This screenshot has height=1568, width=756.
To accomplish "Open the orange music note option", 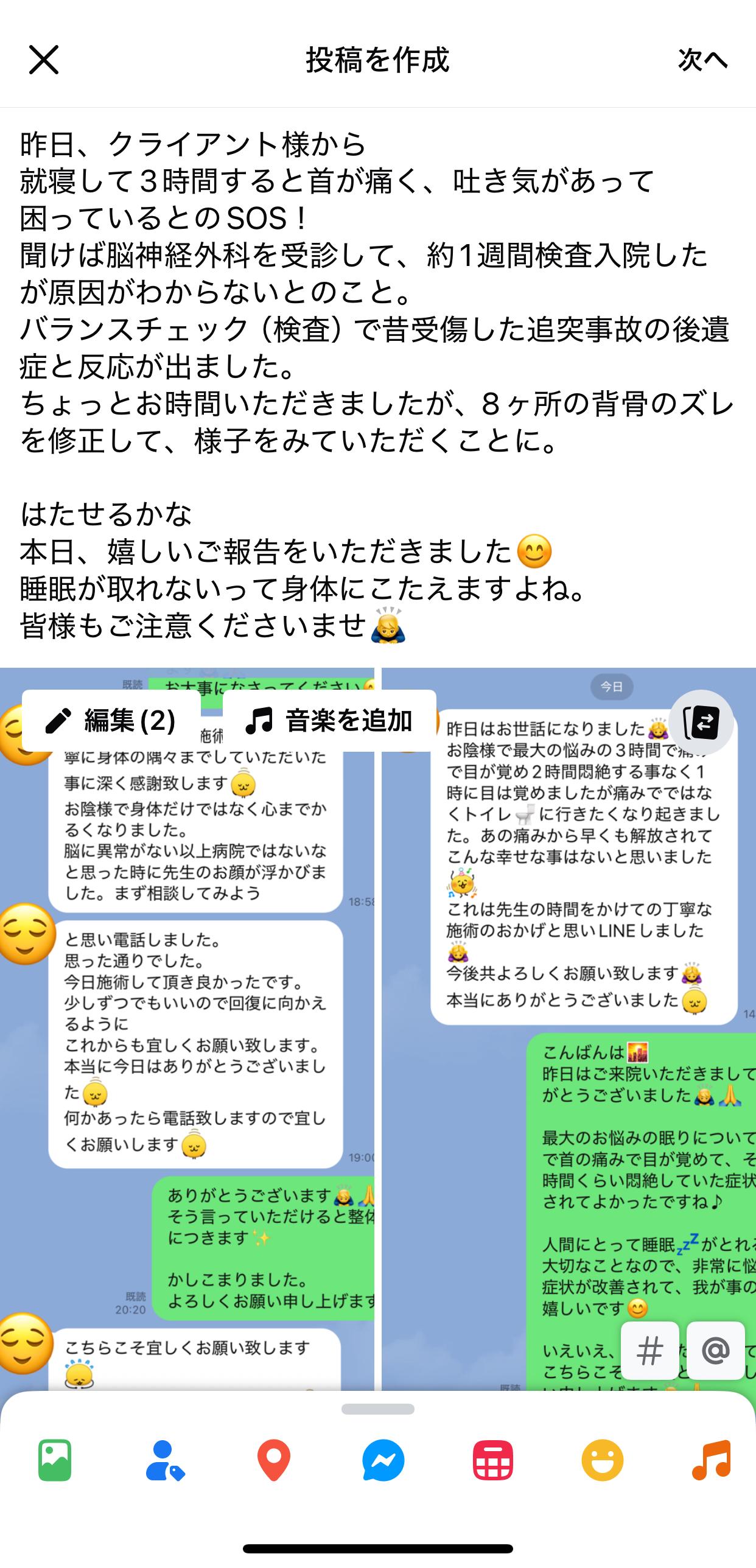I will click(x=712, y=1460).
